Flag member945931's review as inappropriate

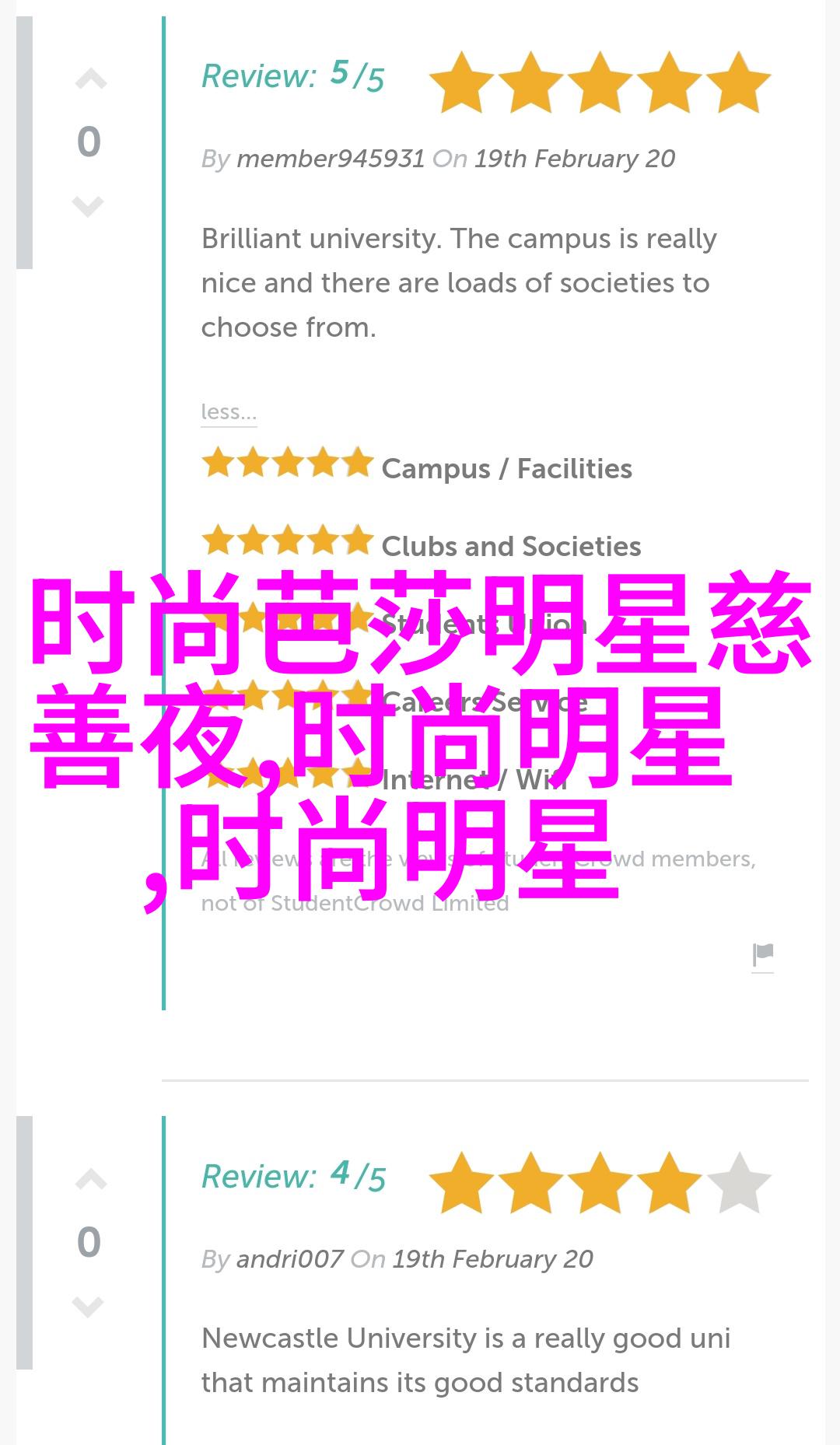click(763, 955)
